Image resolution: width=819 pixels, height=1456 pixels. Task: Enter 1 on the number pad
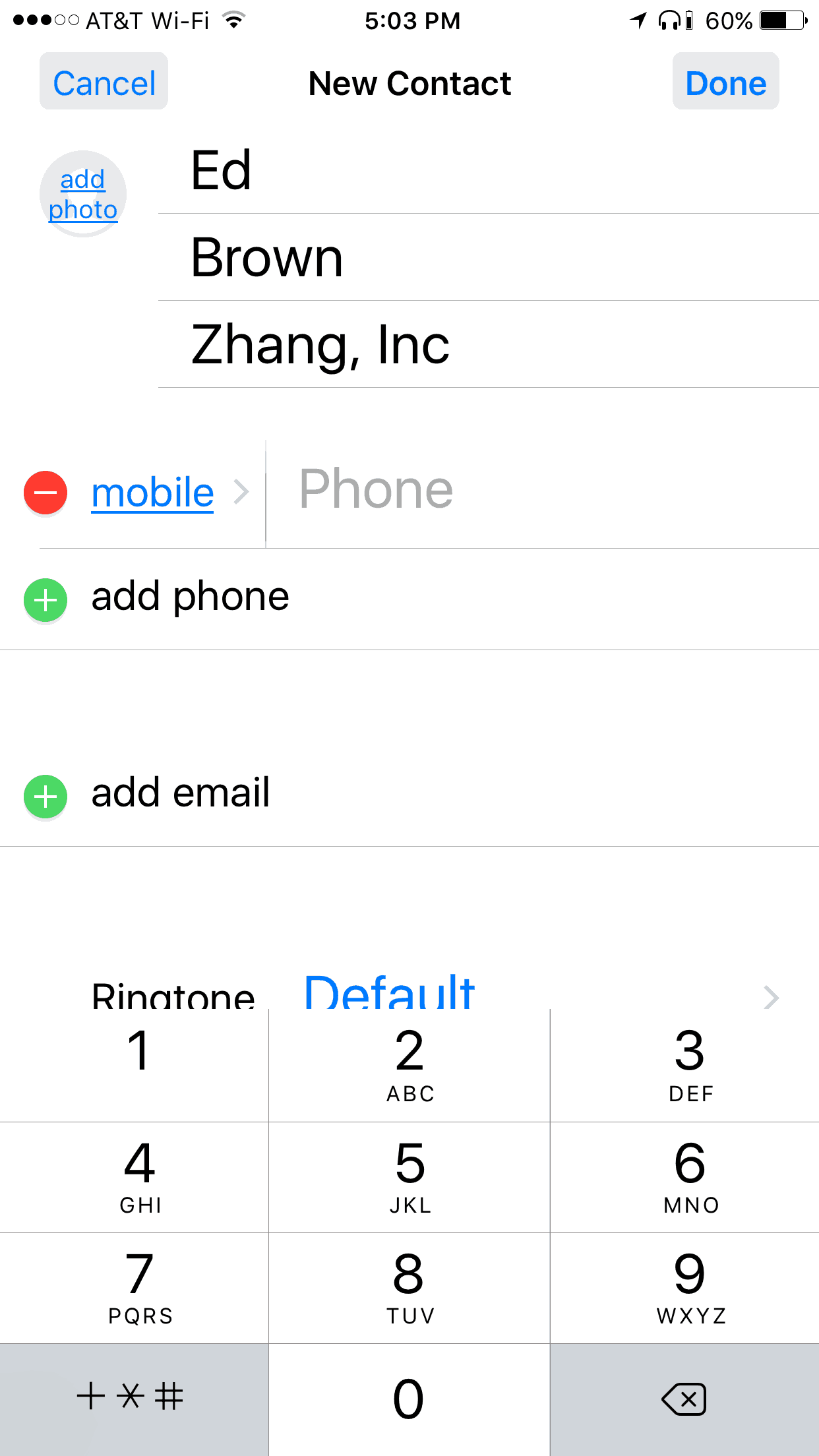138,1065
